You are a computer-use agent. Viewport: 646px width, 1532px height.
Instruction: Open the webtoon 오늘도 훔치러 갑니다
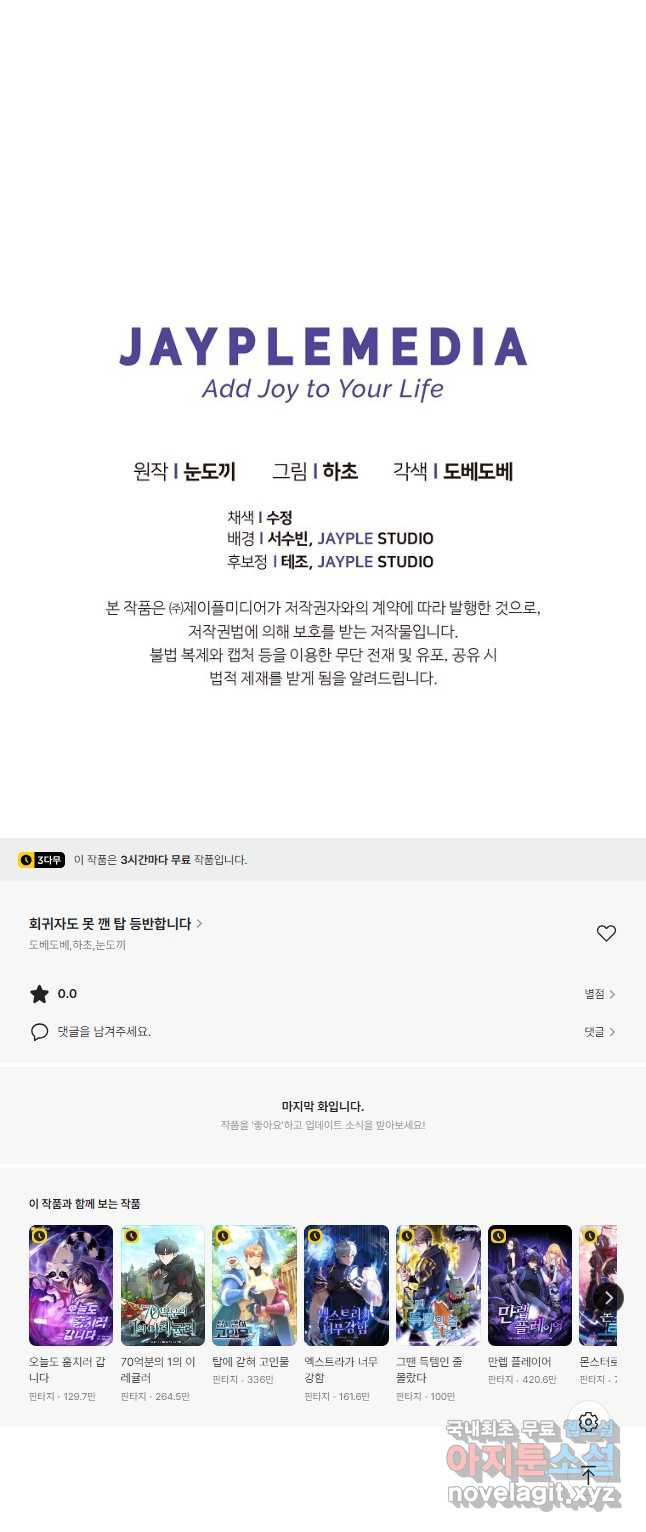click(71, 1286)
